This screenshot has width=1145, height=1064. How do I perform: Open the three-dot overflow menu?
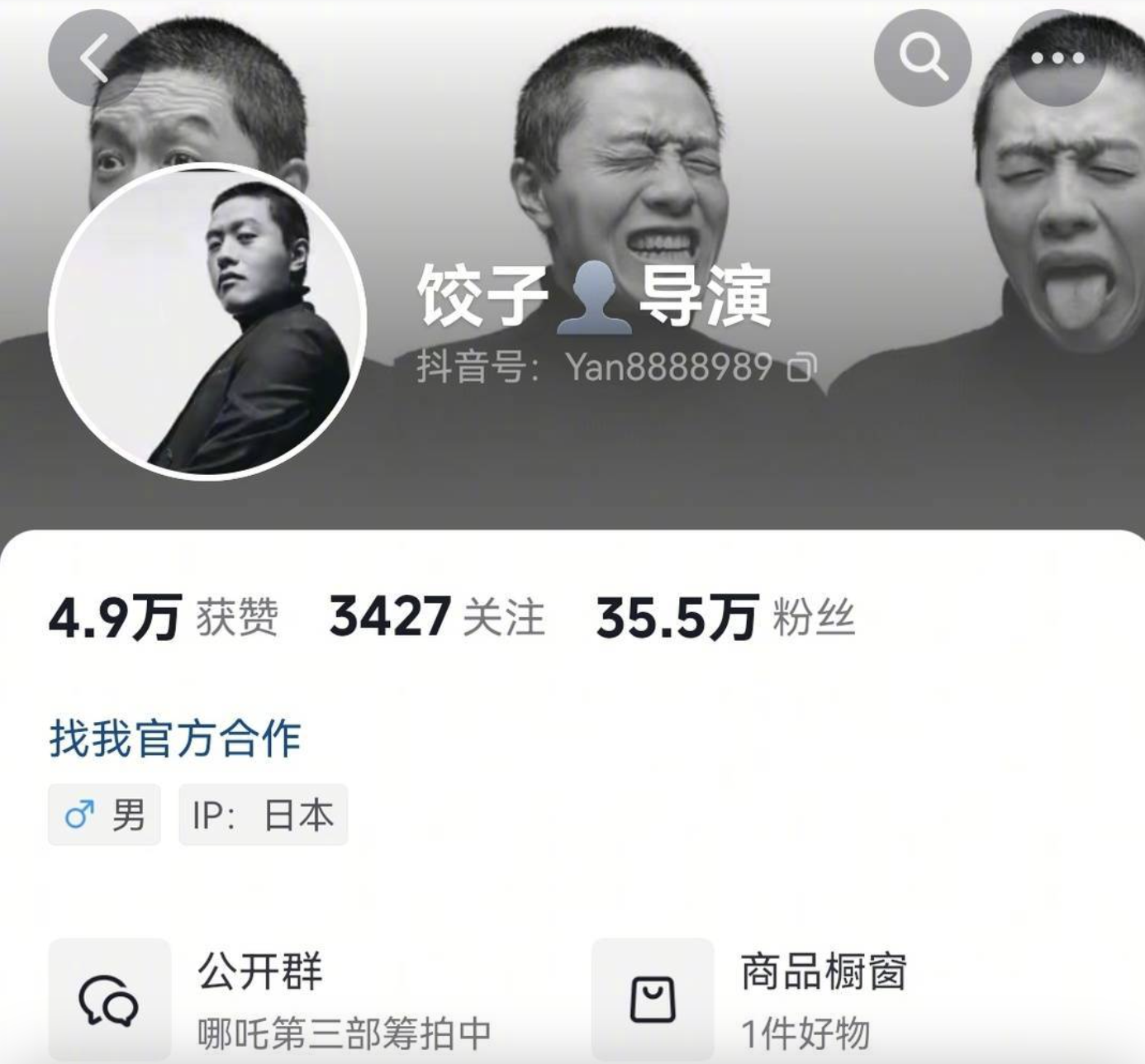[1057, 58]
